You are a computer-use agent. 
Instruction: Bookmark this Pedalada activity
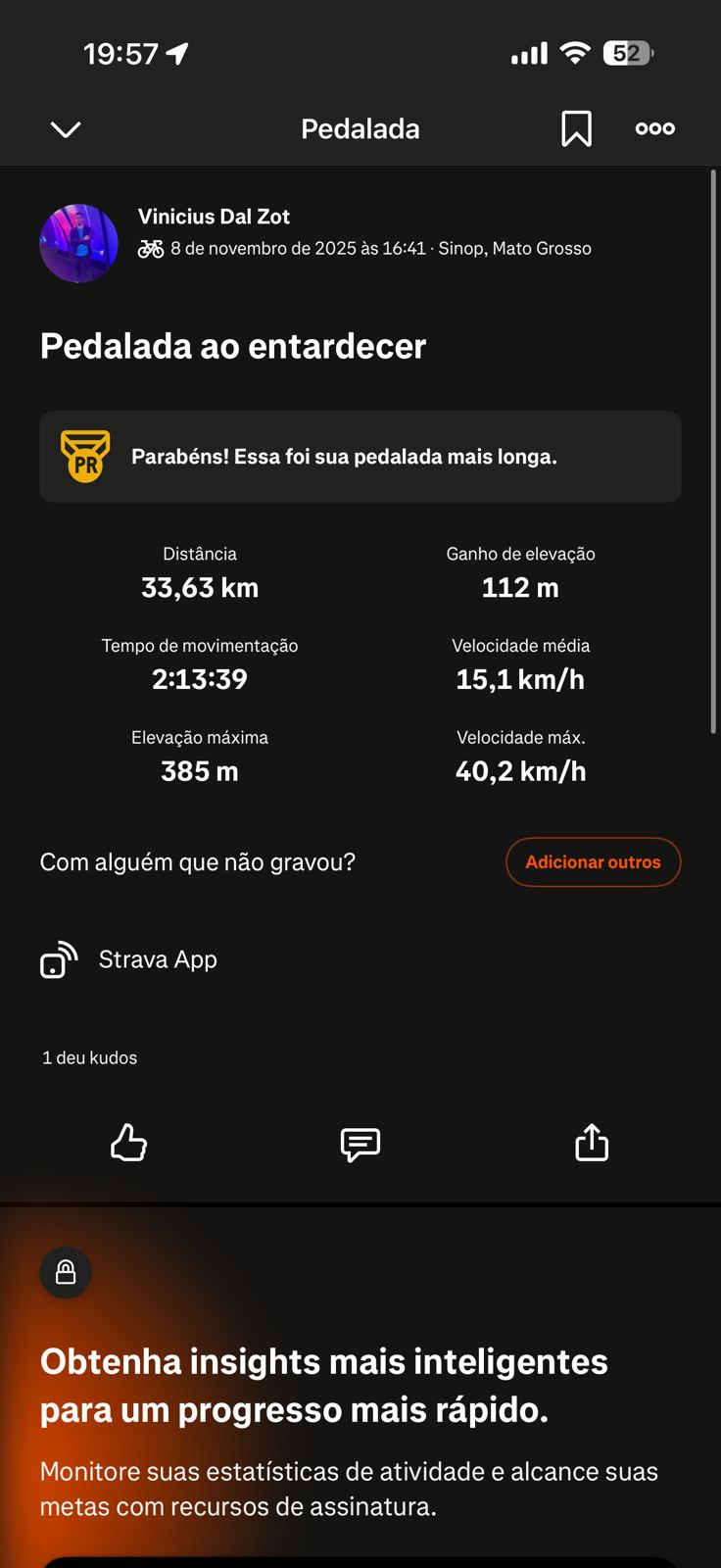pyautogui.click(x=576, y=128)
